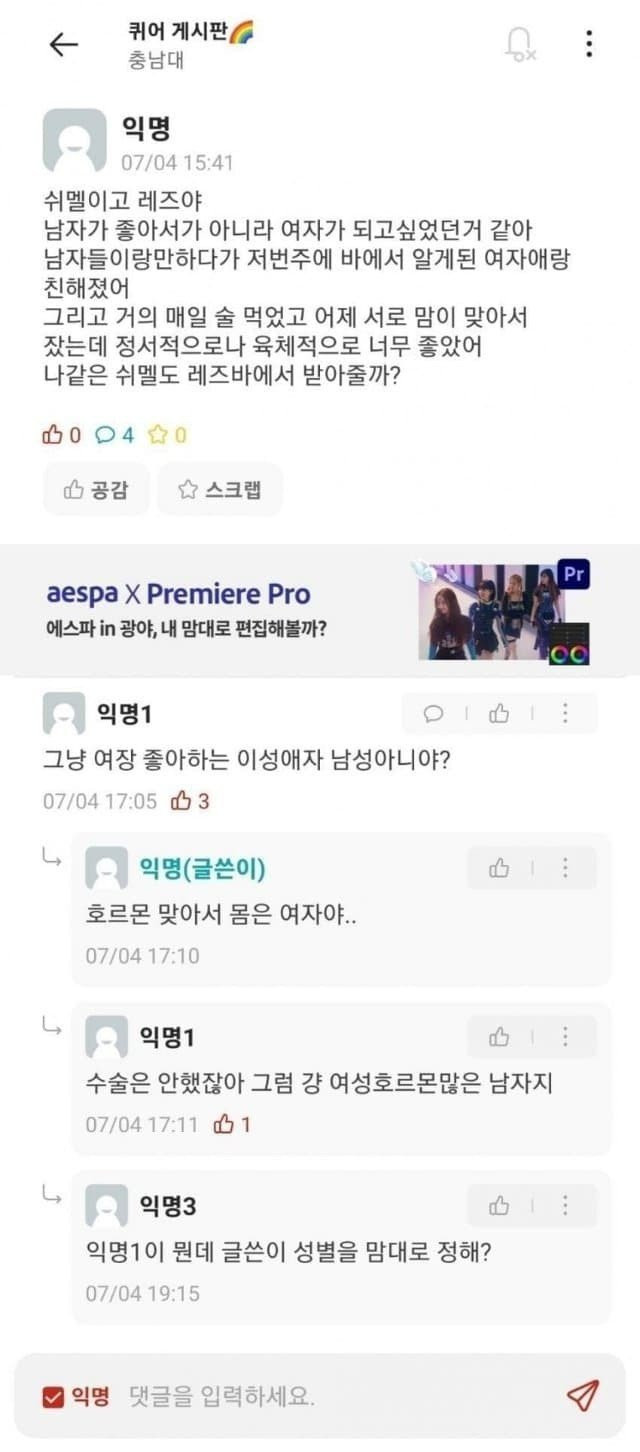Reply to 익명1's comment about 이성애자
The image size is (640, 1452).
click(434, 713)
